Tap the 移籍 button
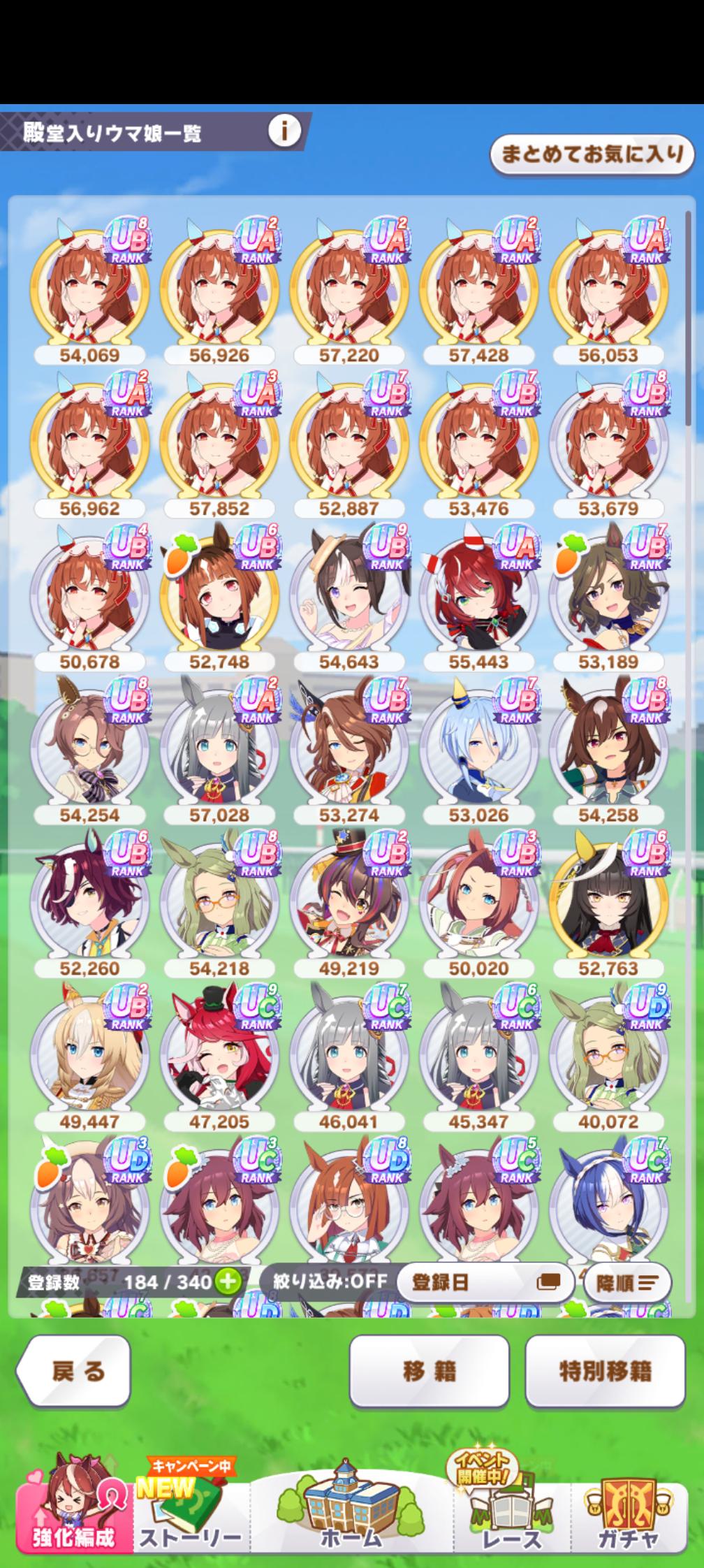The width and height of the screenshot is (704, 1568). (429, 1370)
